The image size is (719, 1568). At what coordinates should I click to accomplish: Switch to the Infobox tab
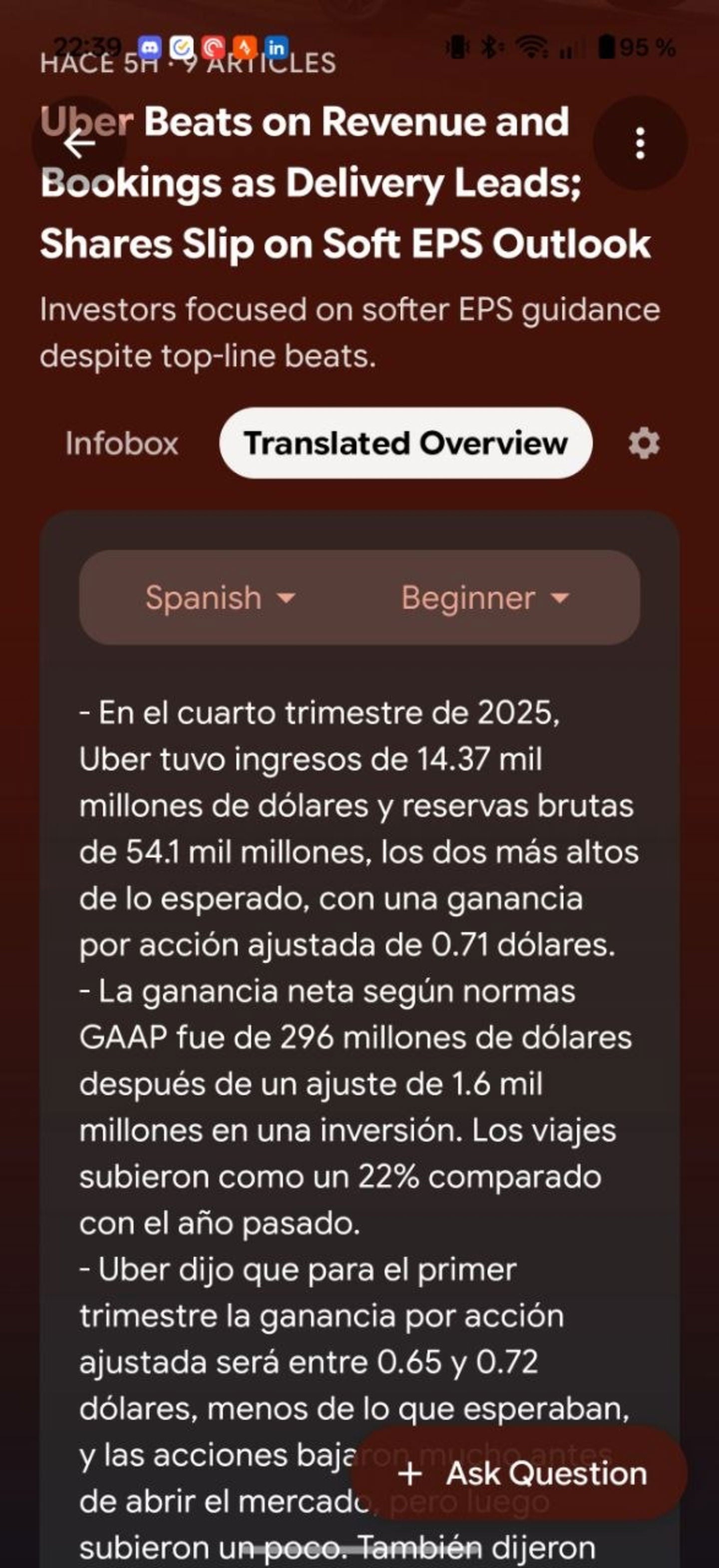click(122, 443)
